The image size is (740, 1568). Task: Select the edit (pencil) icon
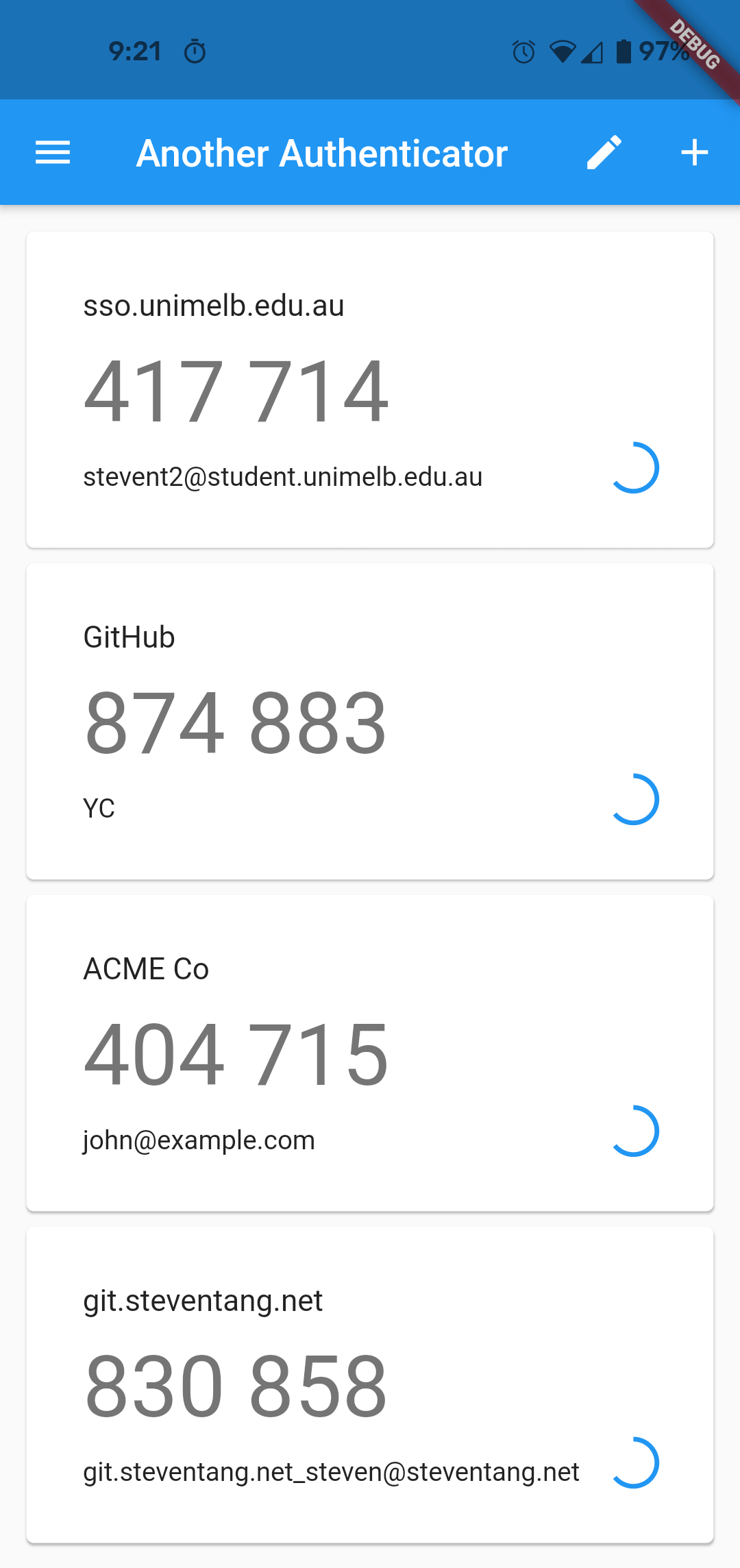tap(605, 152)
